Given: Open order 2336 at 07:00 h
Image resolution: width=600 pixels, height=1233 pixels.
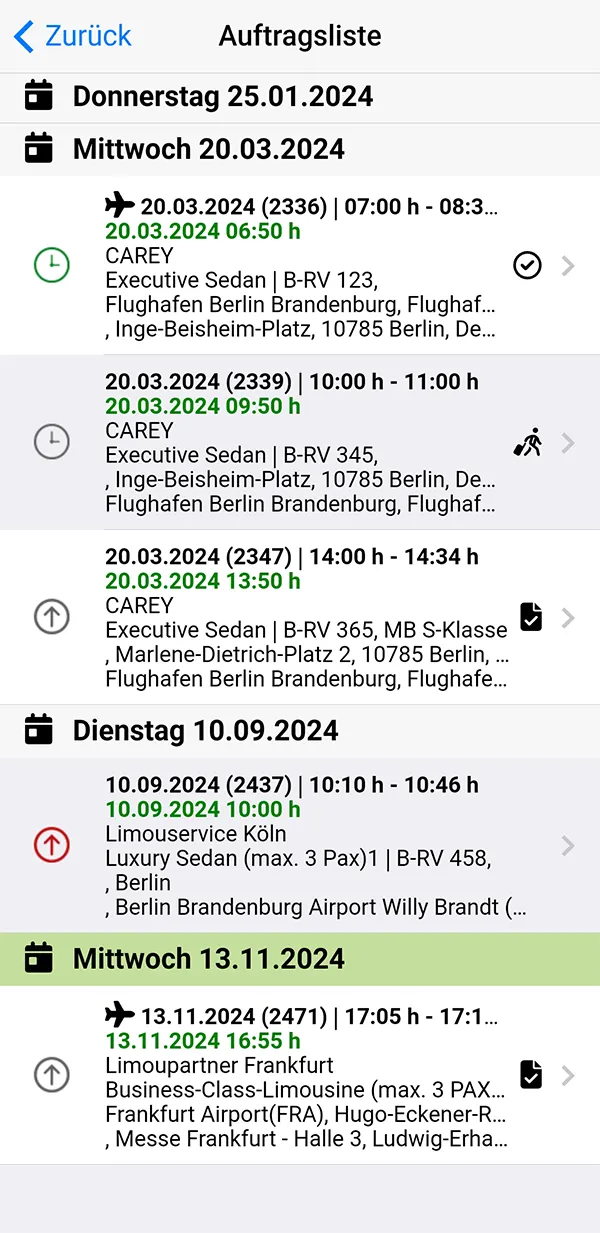Looking at the screenshot, I should coord(300,266).
